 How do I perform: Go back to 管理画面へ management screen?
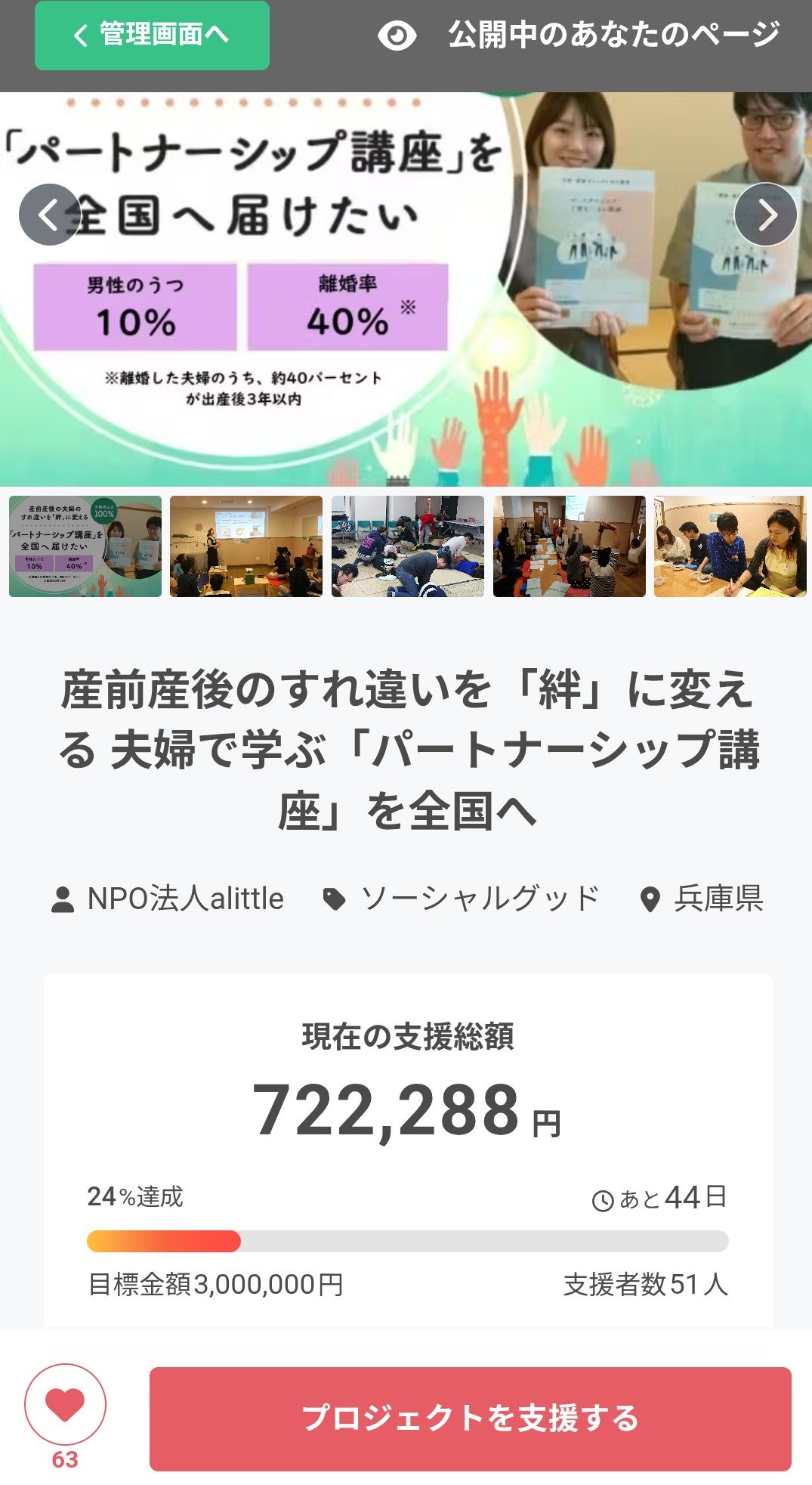click(152, 35)
